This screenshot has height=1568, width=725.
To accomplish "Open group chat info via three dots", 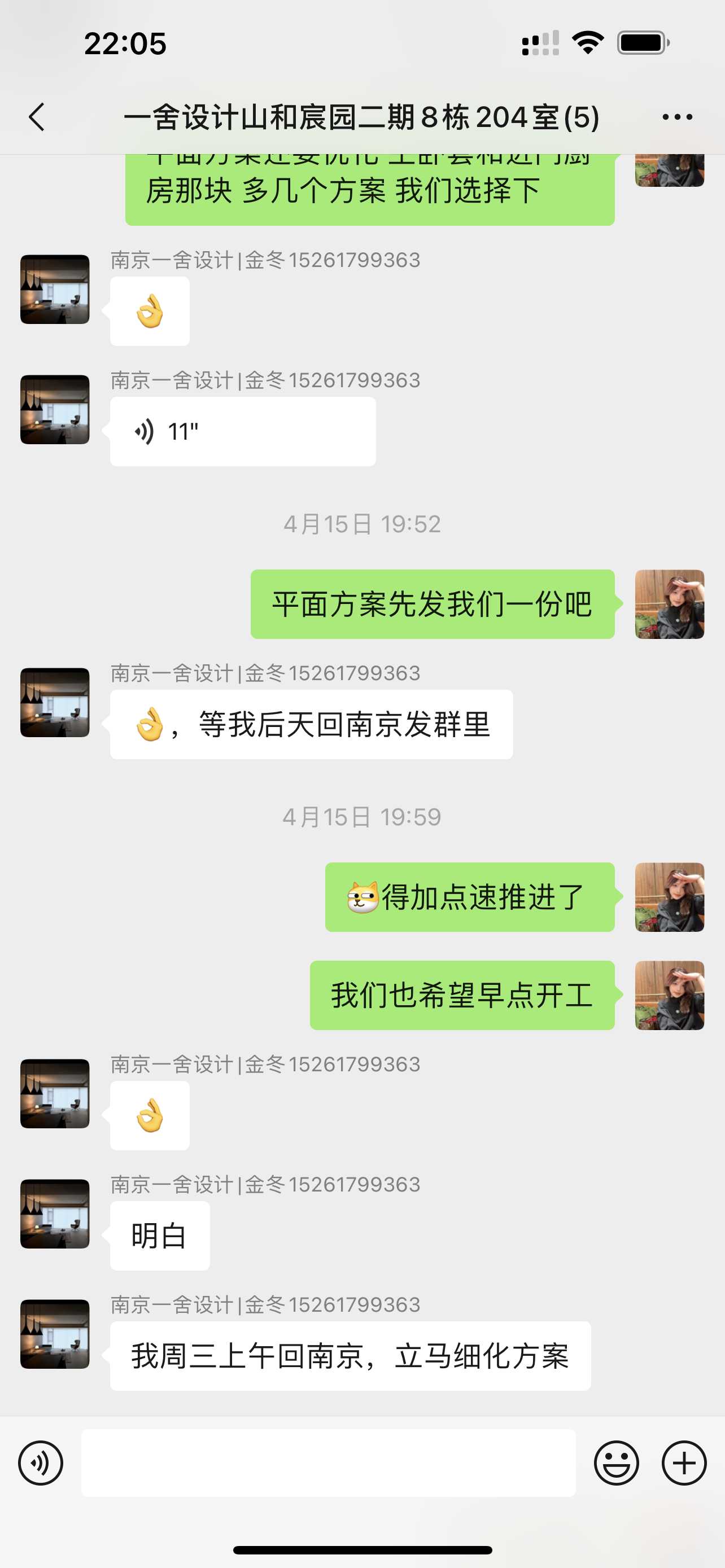I will point(677,117).
